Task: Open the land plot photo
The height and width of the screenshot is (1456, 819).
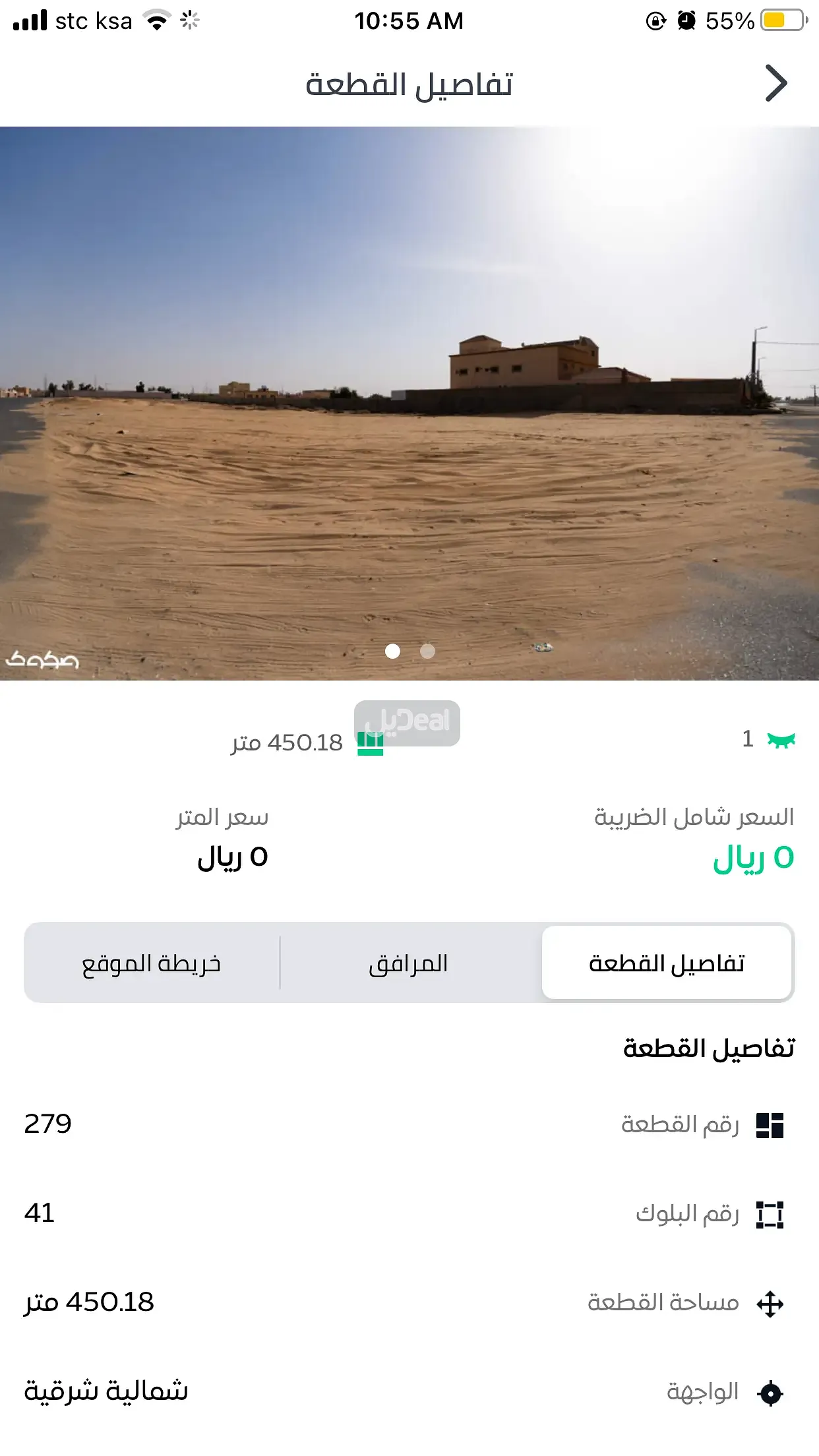Action: click(409, 402)
